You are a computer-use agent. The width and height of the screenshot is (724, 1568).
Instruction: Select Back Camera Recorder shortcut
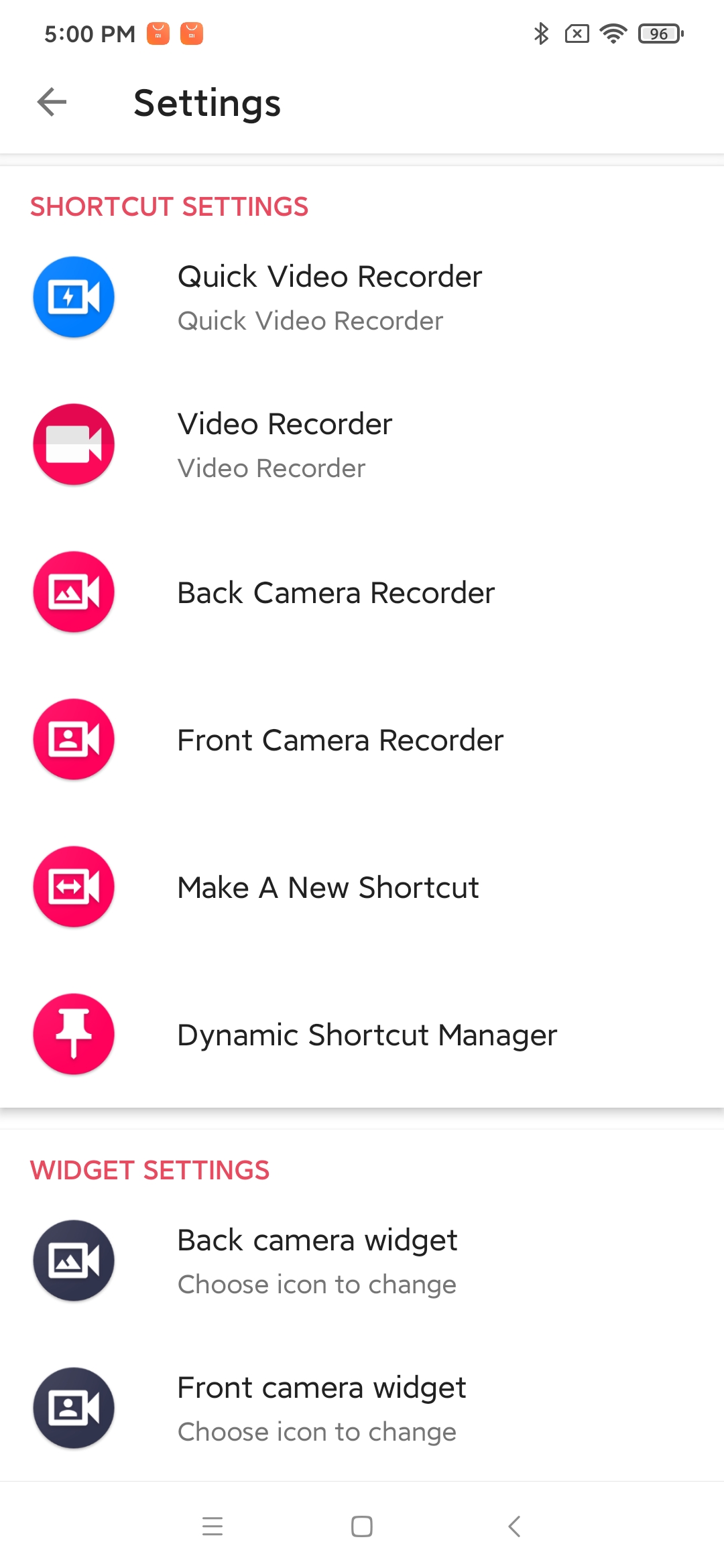[362, 592]
